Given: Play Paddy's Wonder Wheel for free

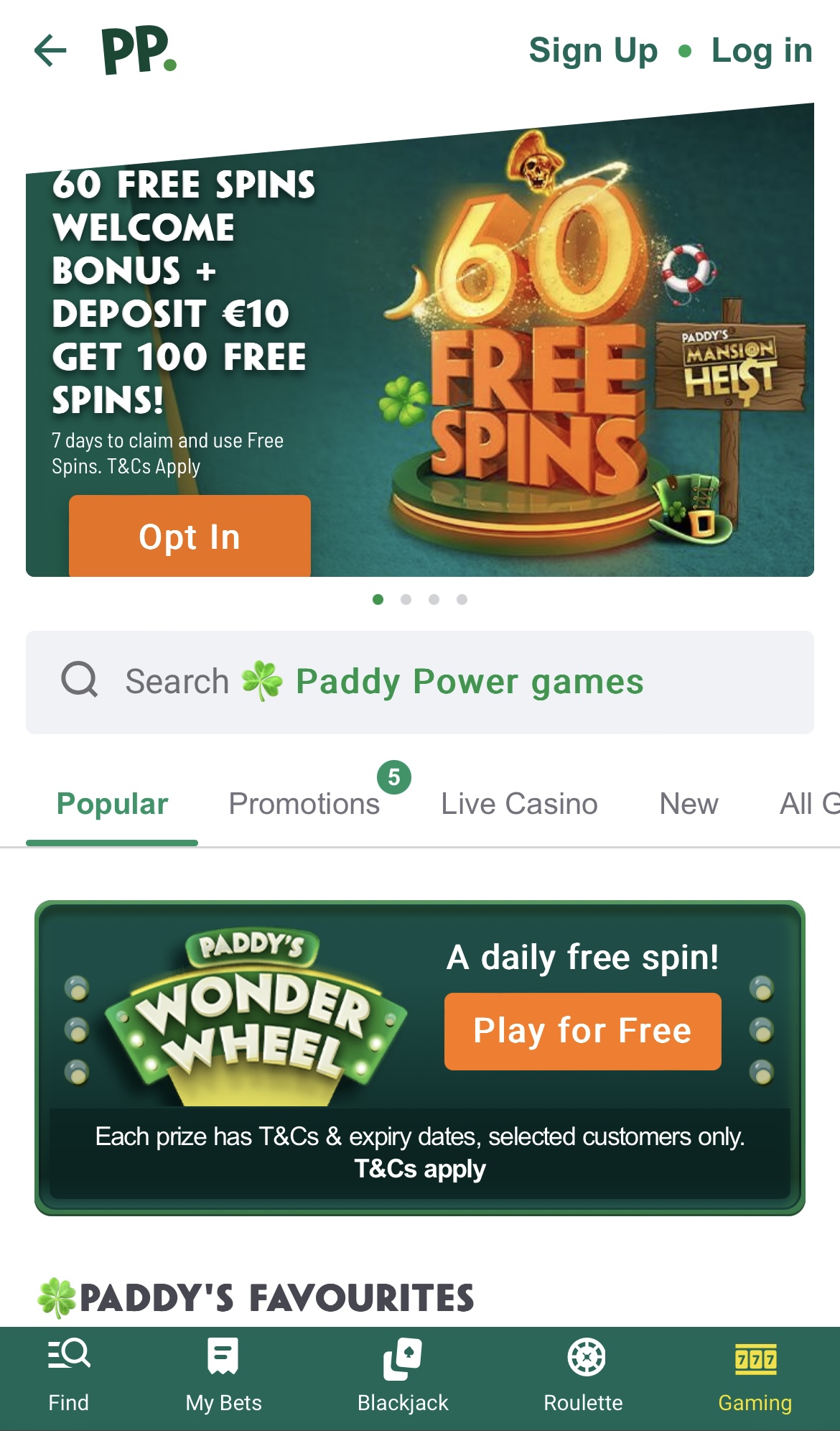Looking at the screenshot, I should coord(582,1031).
